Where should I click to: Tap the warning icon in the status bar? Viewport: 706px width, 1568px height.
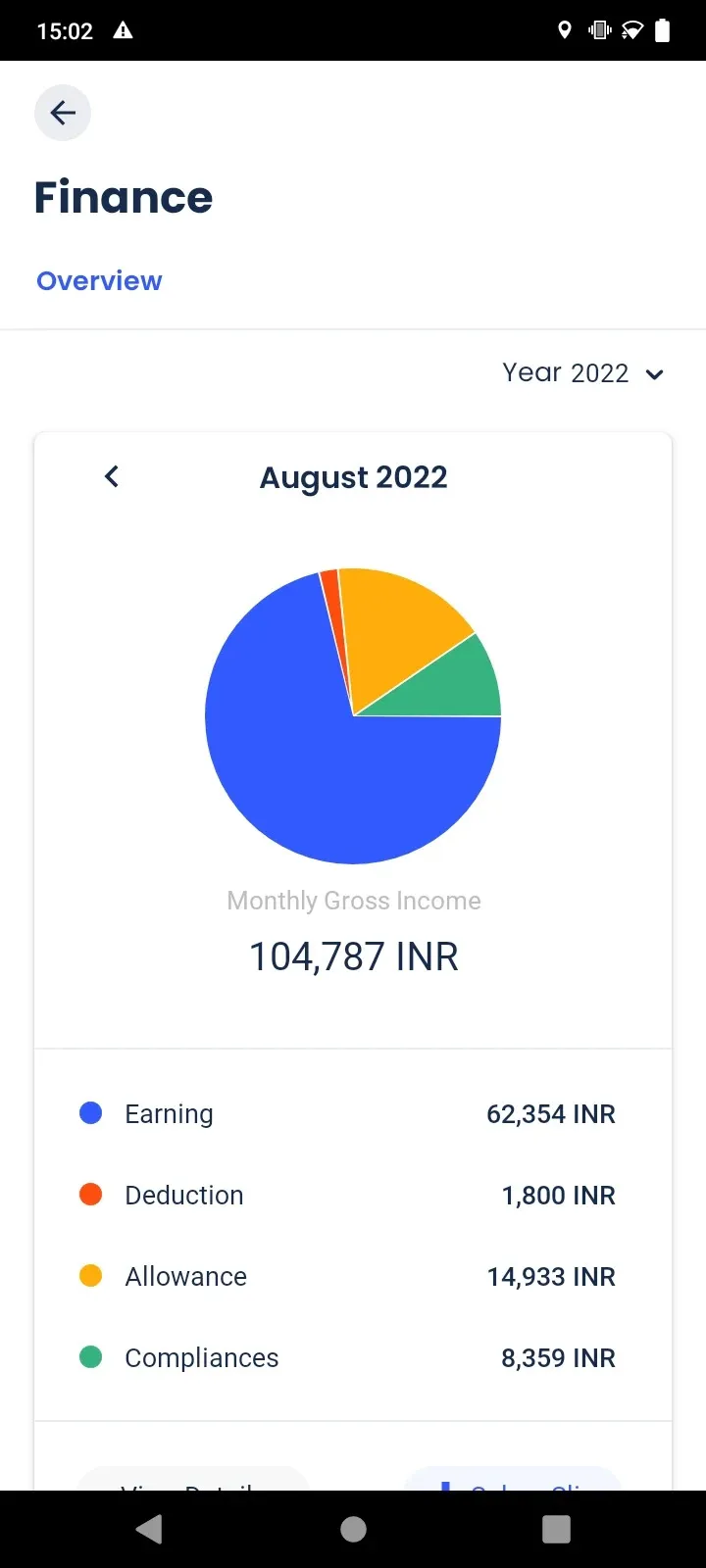point(123,30)
